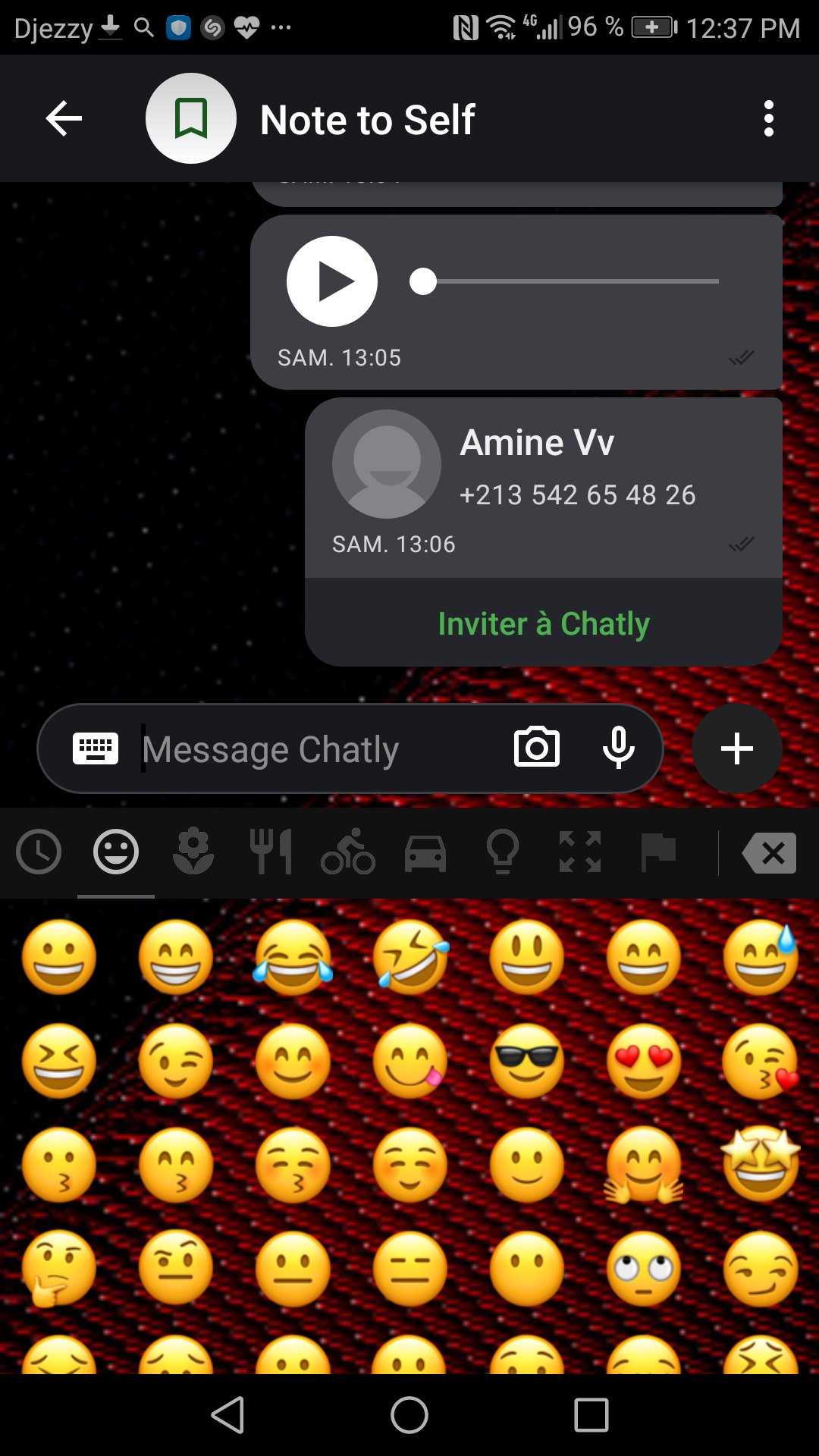Go back from Note to Self
Viewport: 819px width, 1456px height.
[x=64, y=119]
